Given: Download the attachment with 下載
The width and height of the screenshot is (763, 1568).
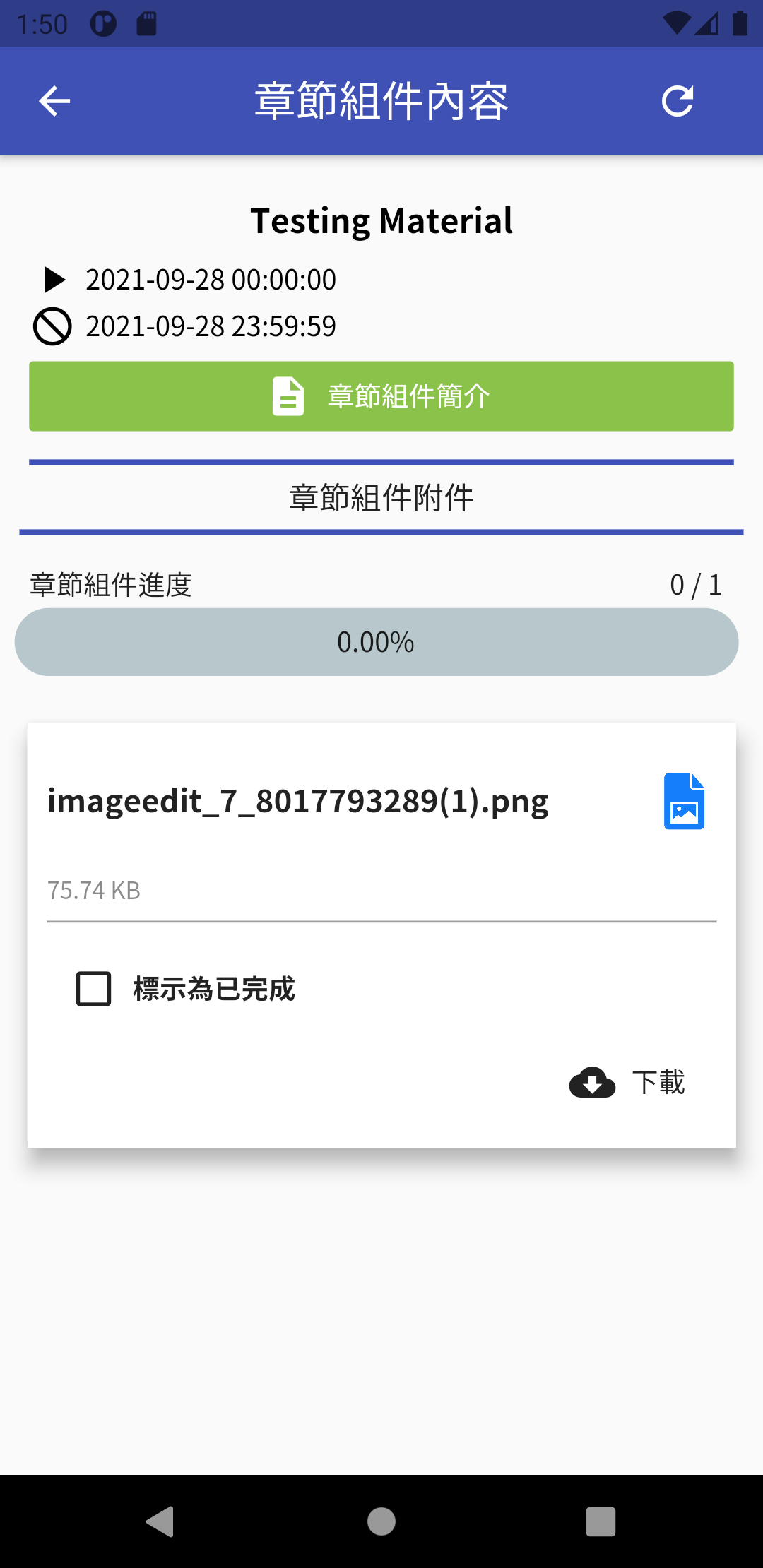Looking at the screenshot, I should click(627, 1082).
